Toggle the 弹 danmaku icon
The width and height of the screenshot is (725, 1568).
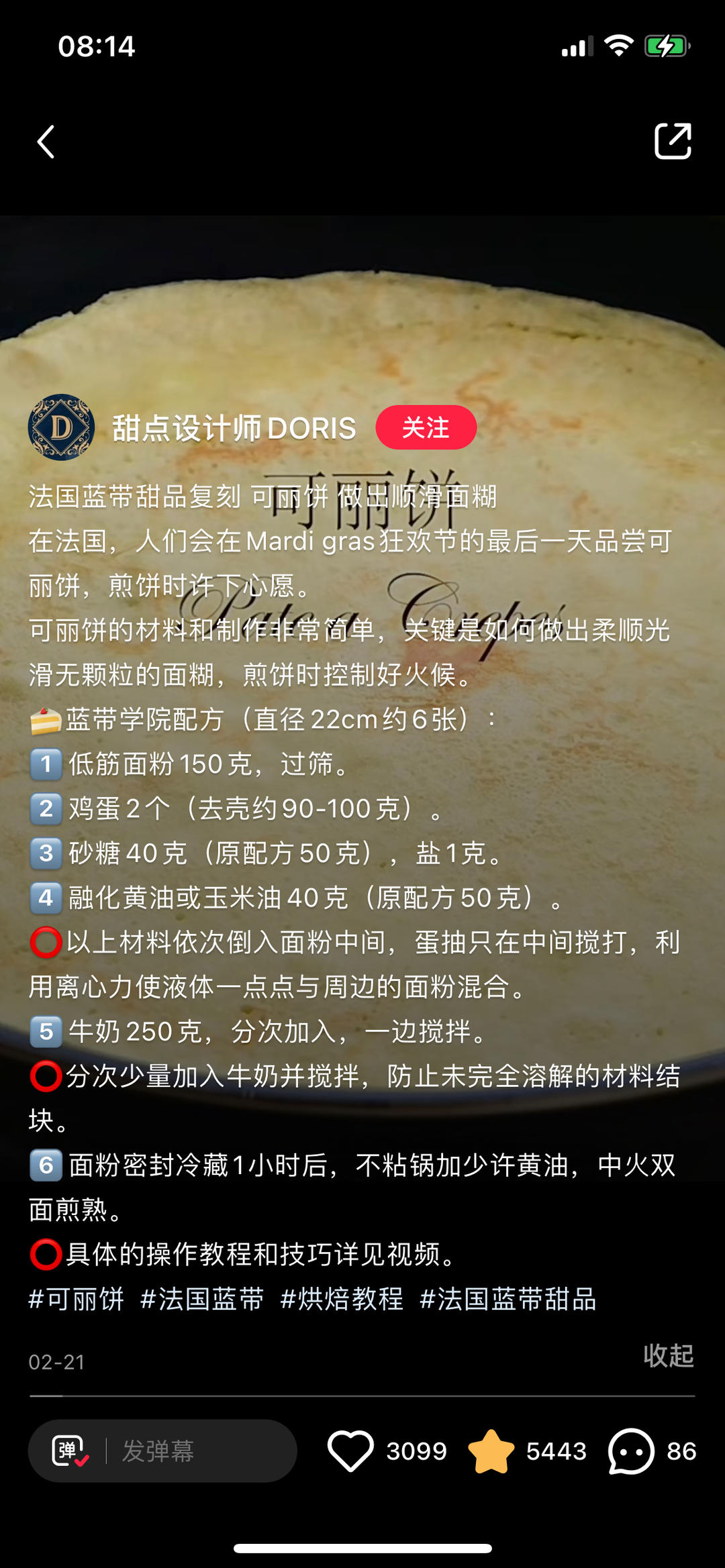(x=70, y=1451)
